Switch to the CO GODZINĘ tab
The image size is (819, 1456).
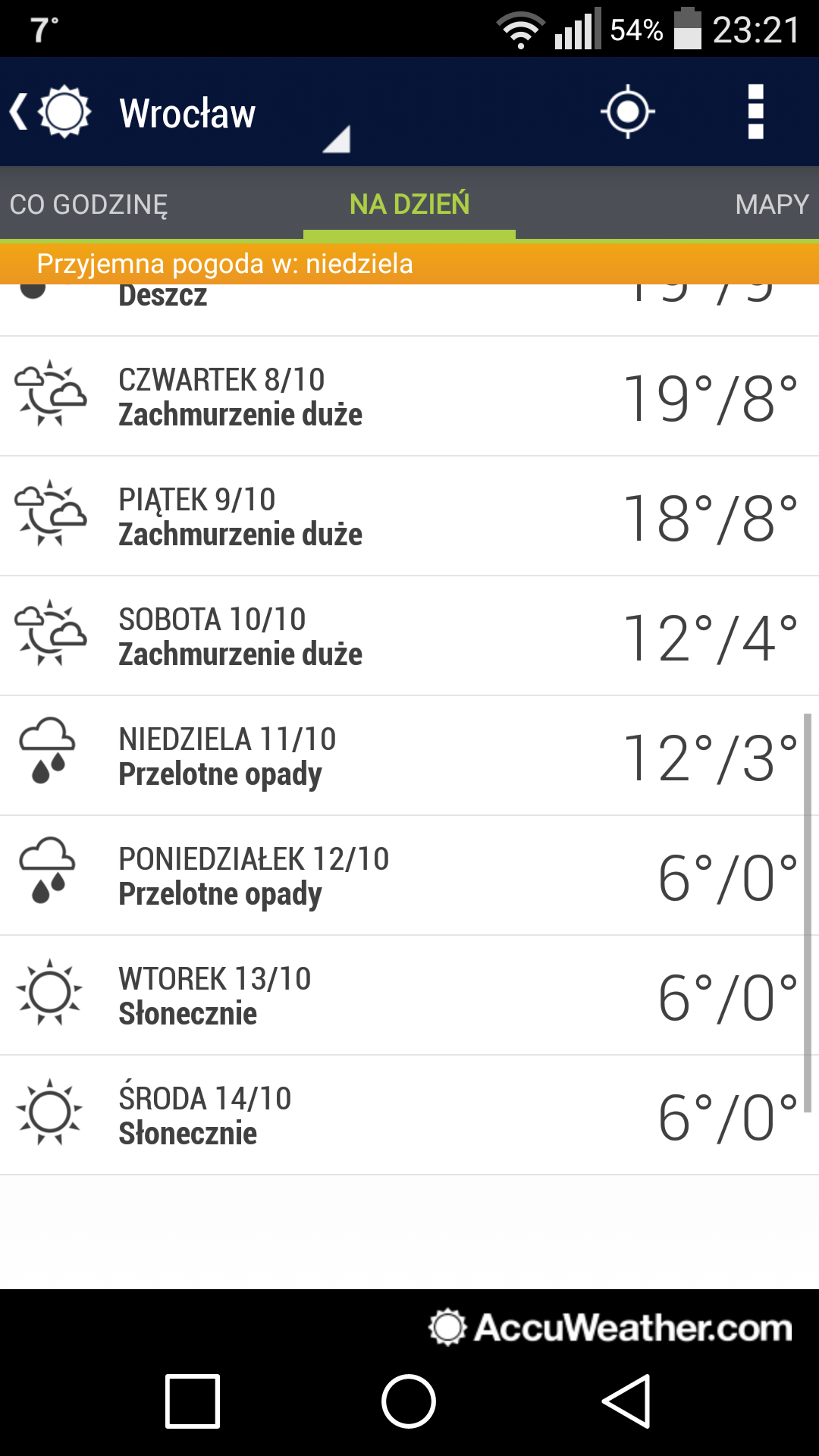[89, 205]
